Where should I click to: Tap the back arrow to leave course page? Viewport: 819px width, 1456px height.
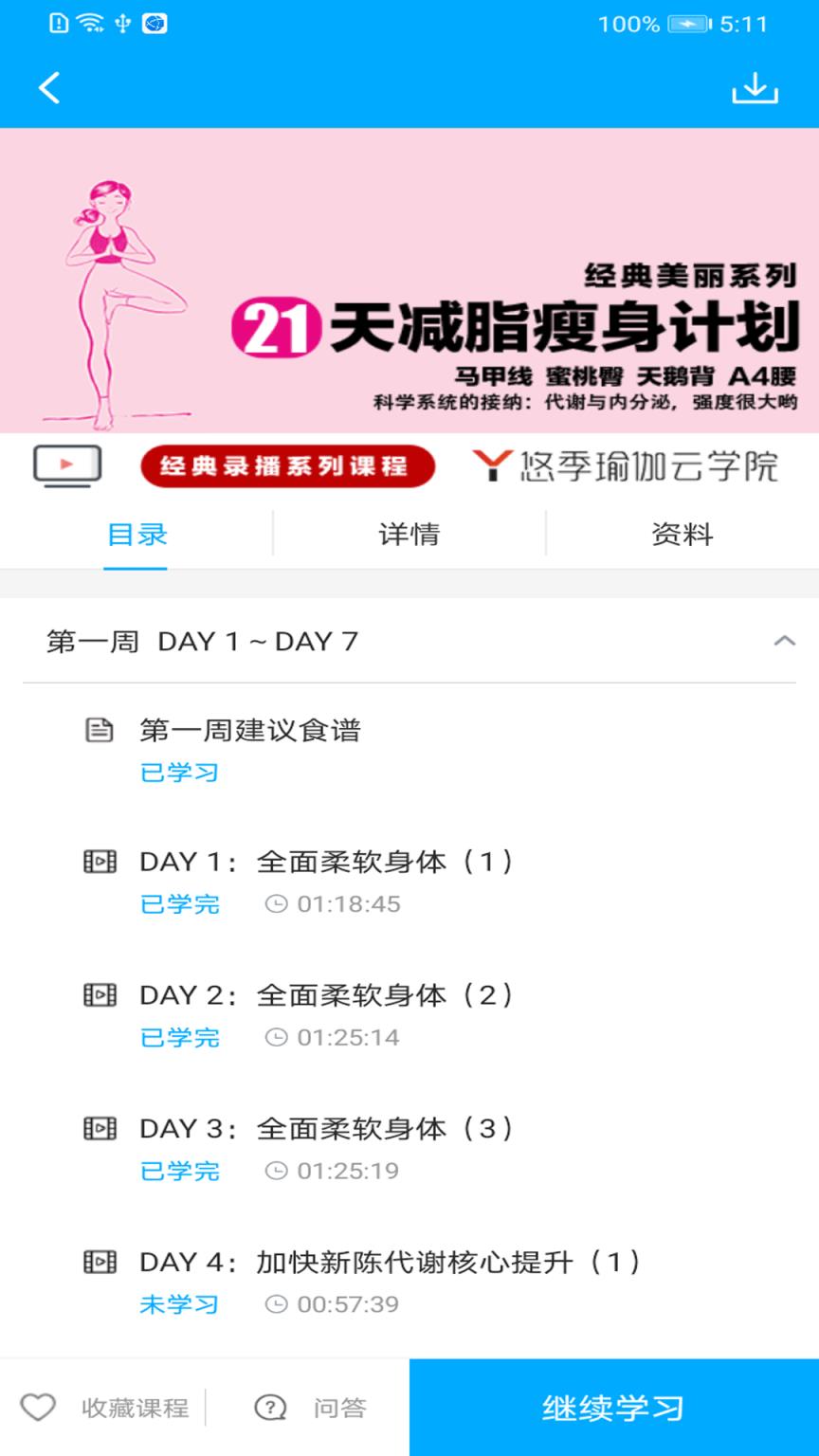(47, 86)
